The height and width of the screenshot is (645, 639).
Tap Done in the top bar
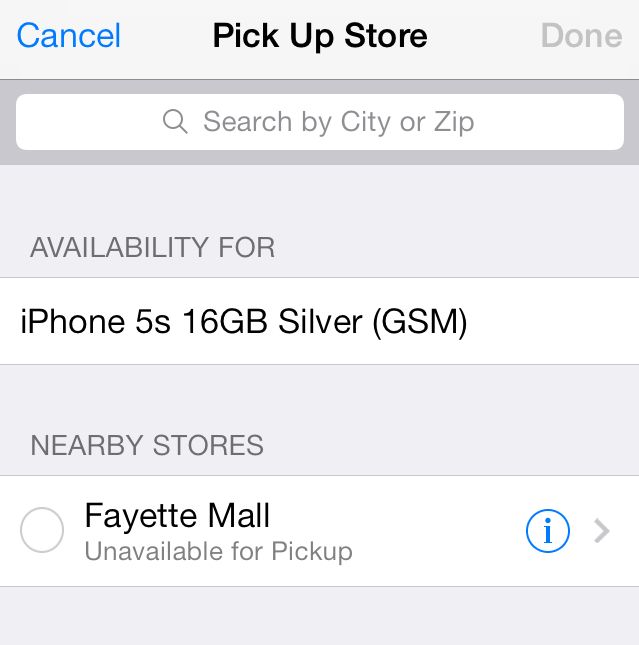pos(581,36)
